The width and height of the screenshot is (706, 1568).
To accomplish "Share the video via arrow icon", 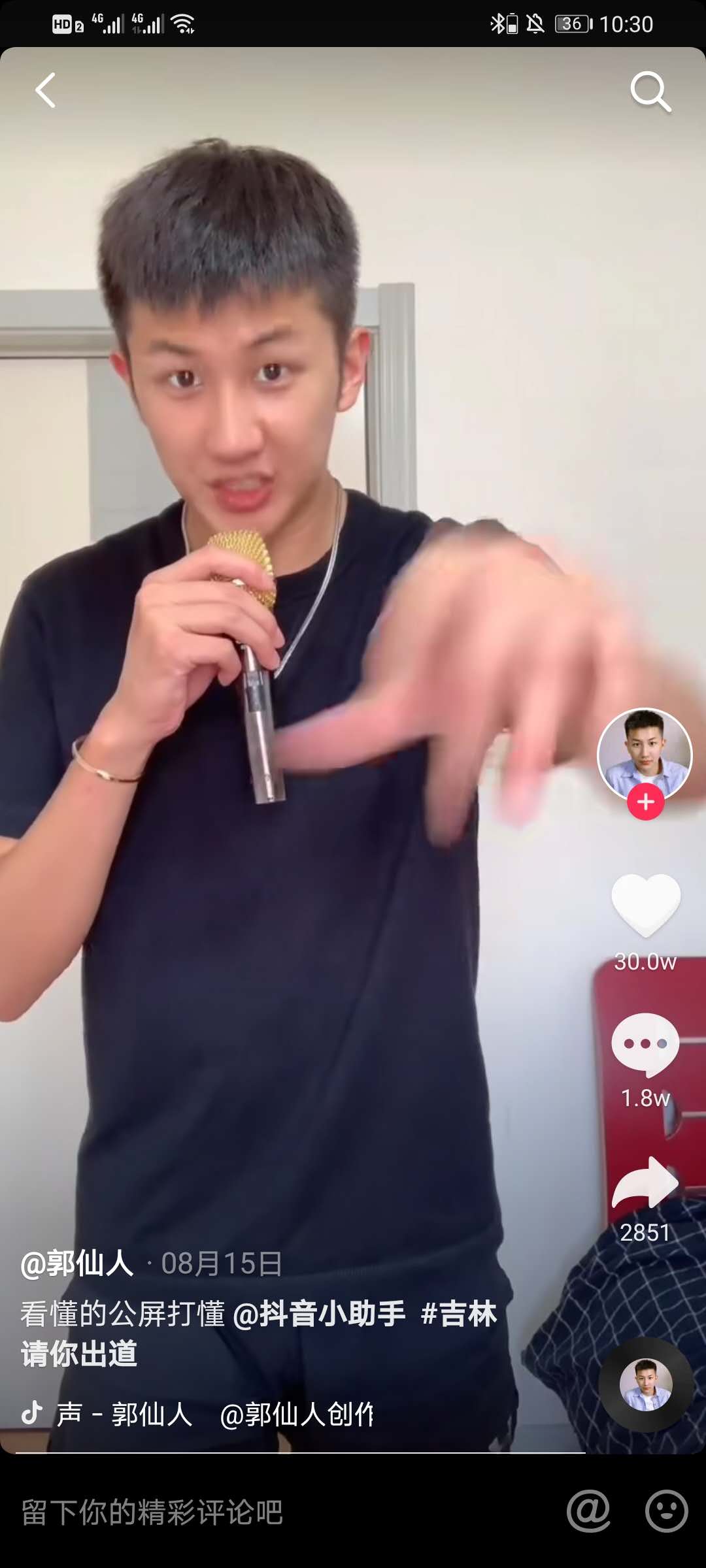I will coord(645,1183).
